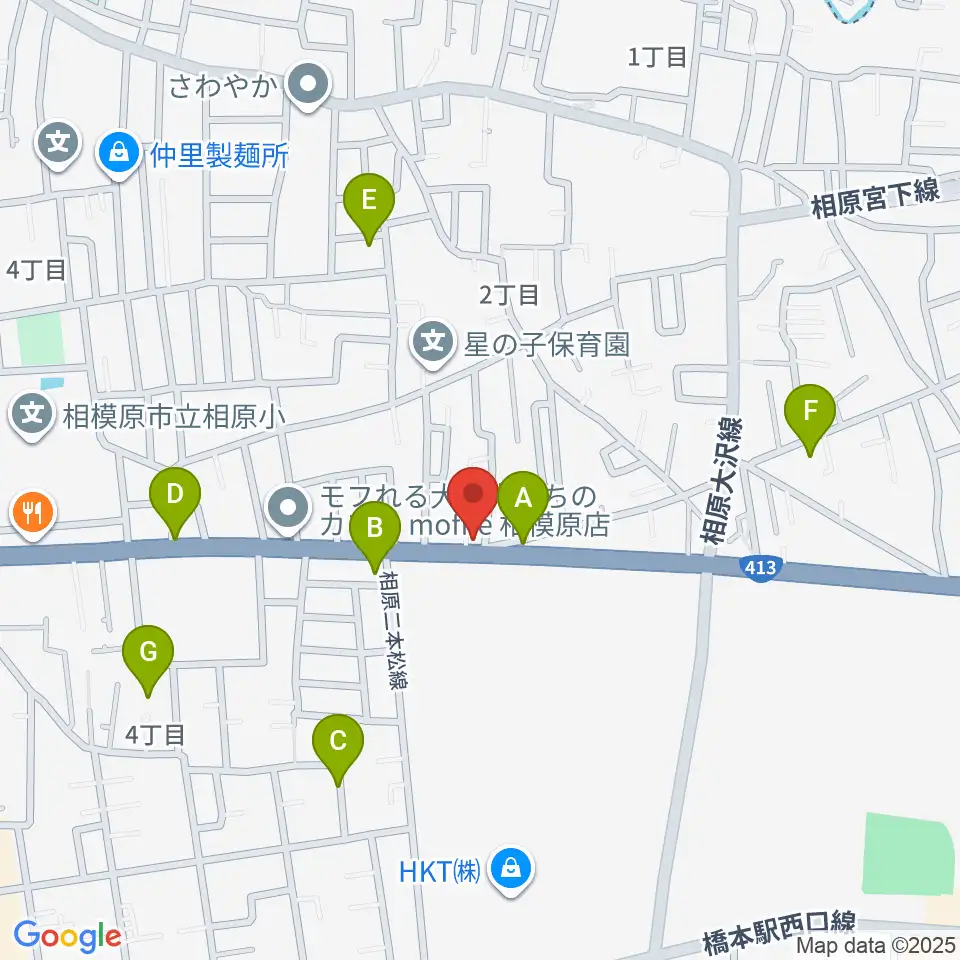Open the green marker labeled F
Image resolution: width=960 pixels, height=960 pixels.
[810, 412]
